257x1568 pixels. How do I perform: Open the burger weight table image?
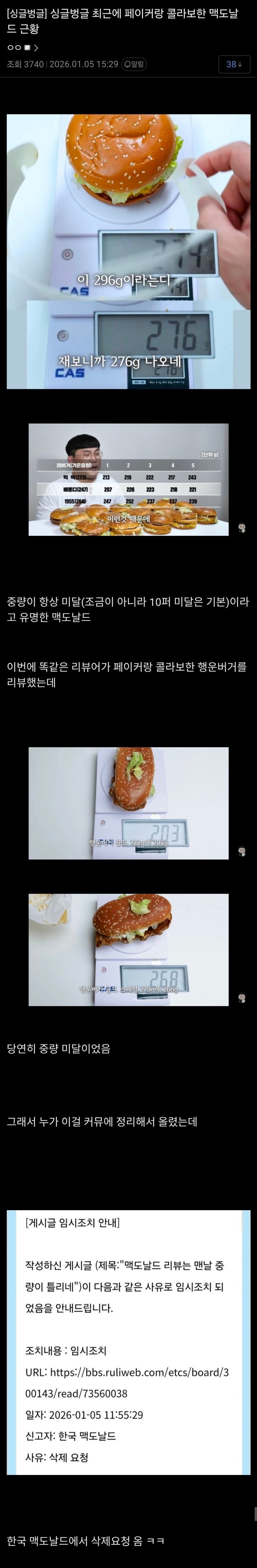tap(128, 479)
